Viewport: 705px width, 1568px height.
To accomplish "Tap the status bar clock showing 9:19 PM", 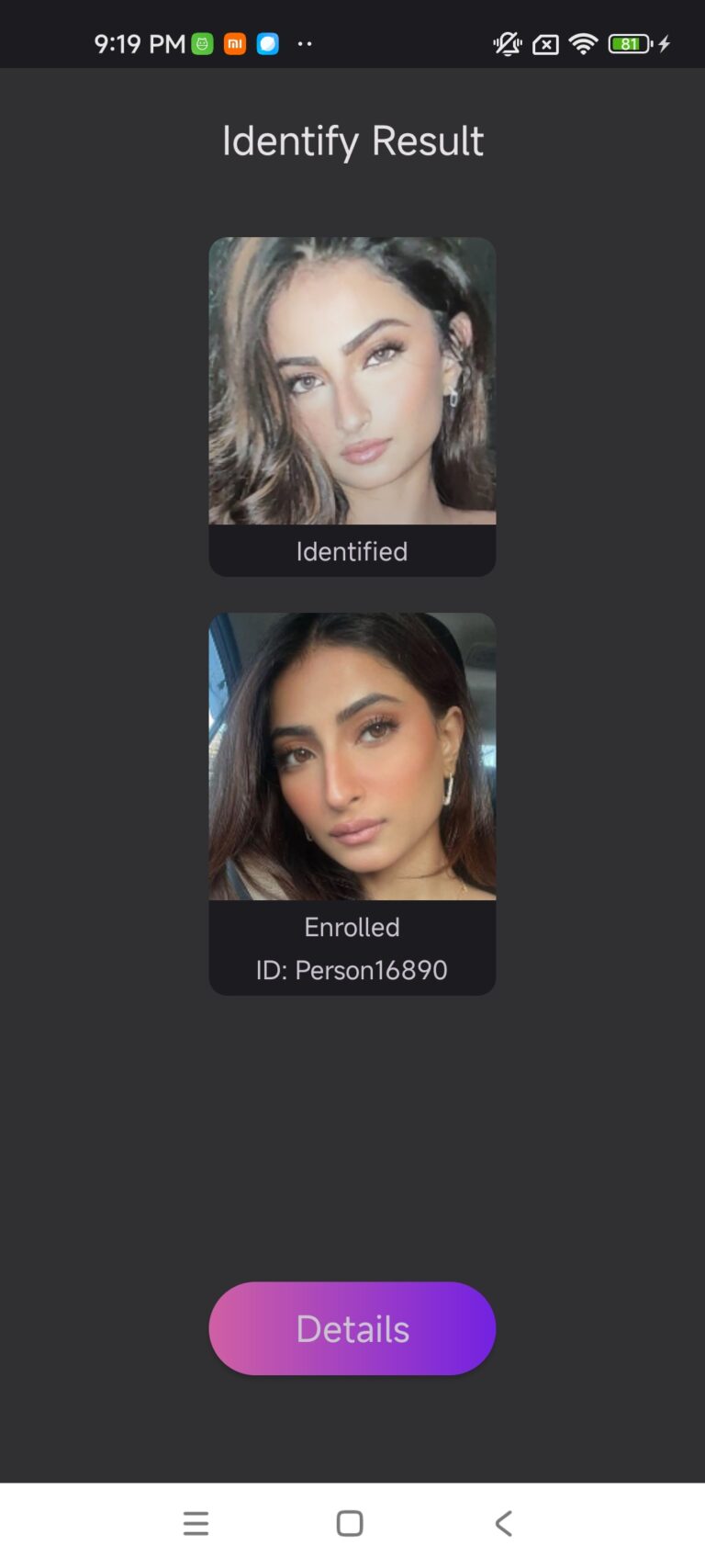I will click(x=138, y=43).
